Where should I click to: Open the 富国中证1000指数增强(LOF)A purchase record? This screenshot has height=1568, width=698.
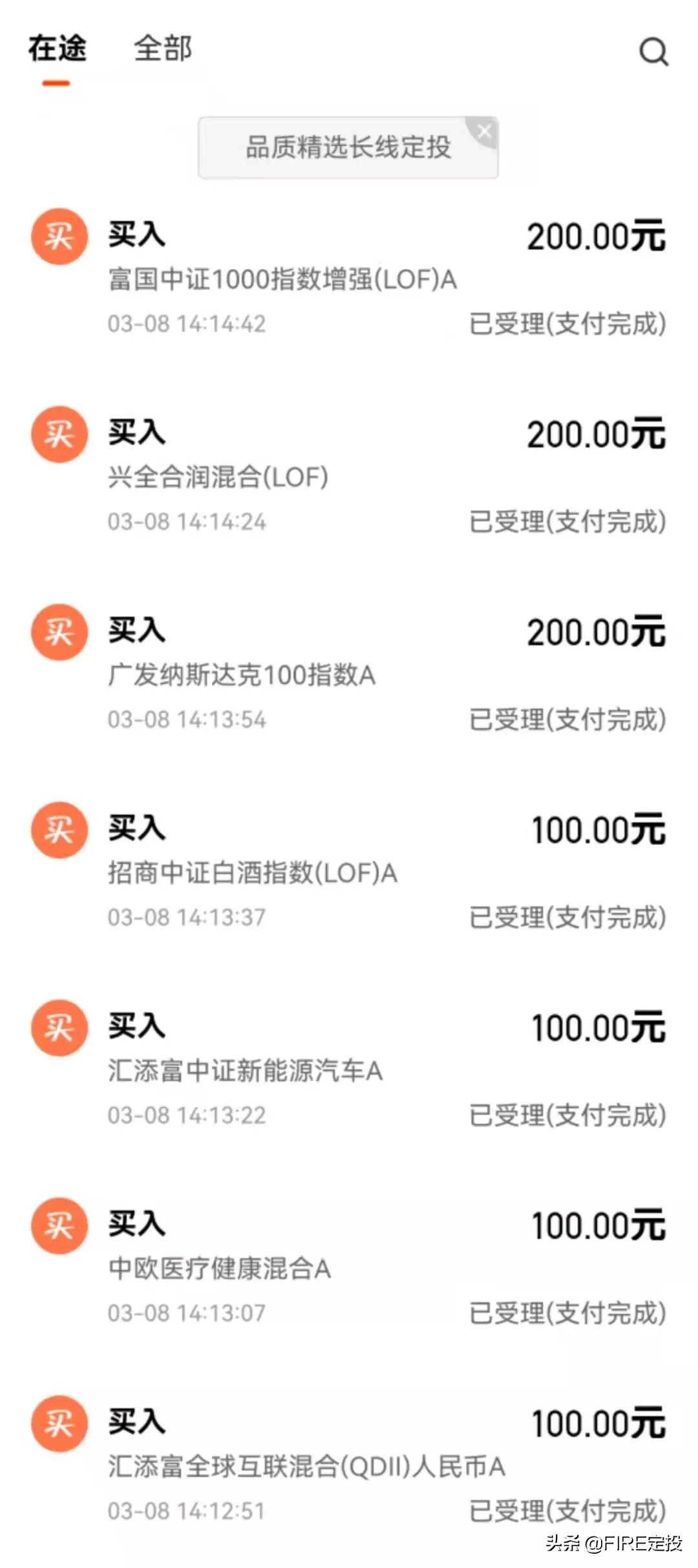(349, 279)
